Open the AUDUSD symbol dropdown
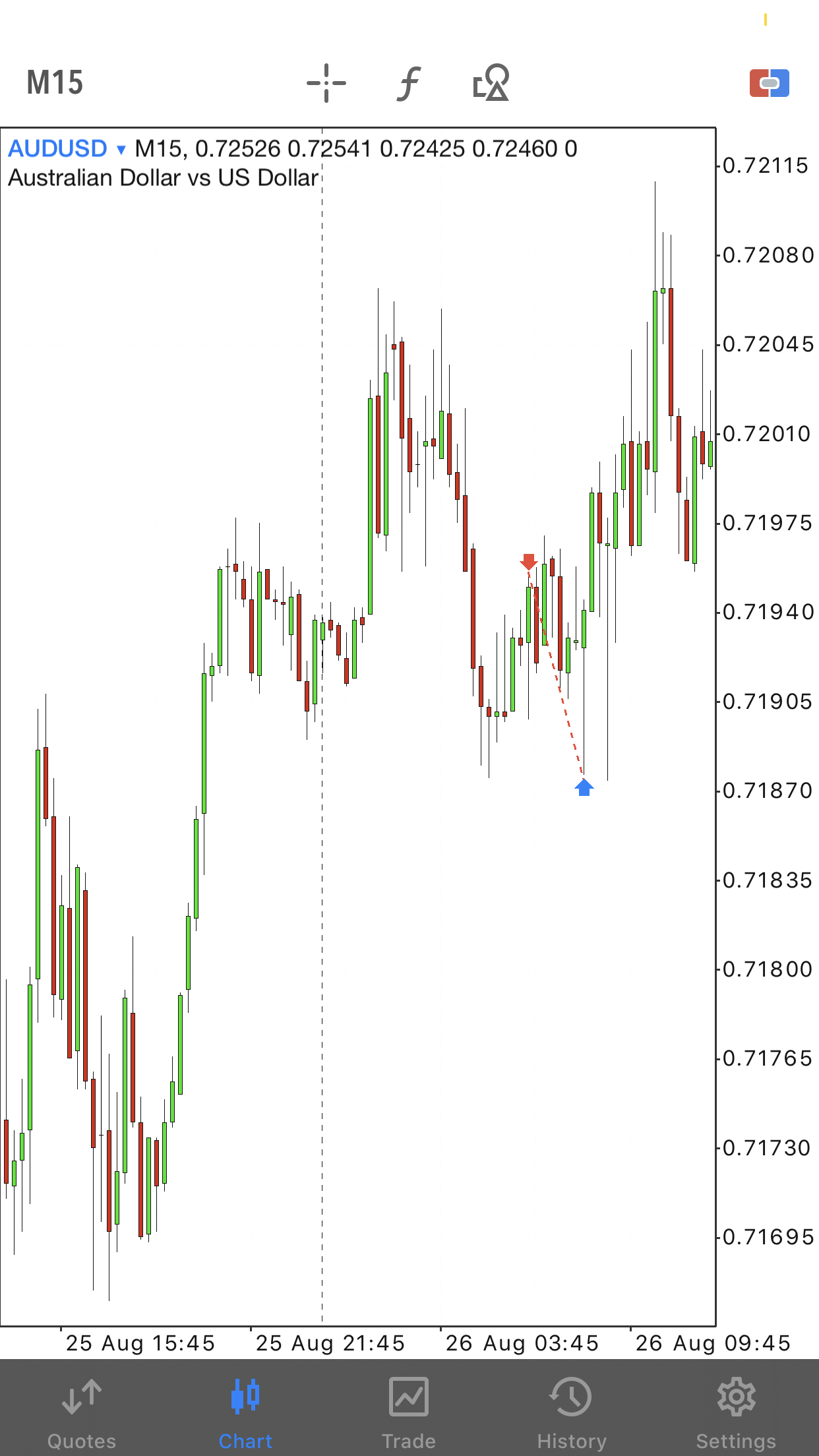The height and width of the screenshot is (1456, 819). pos(67,149)
